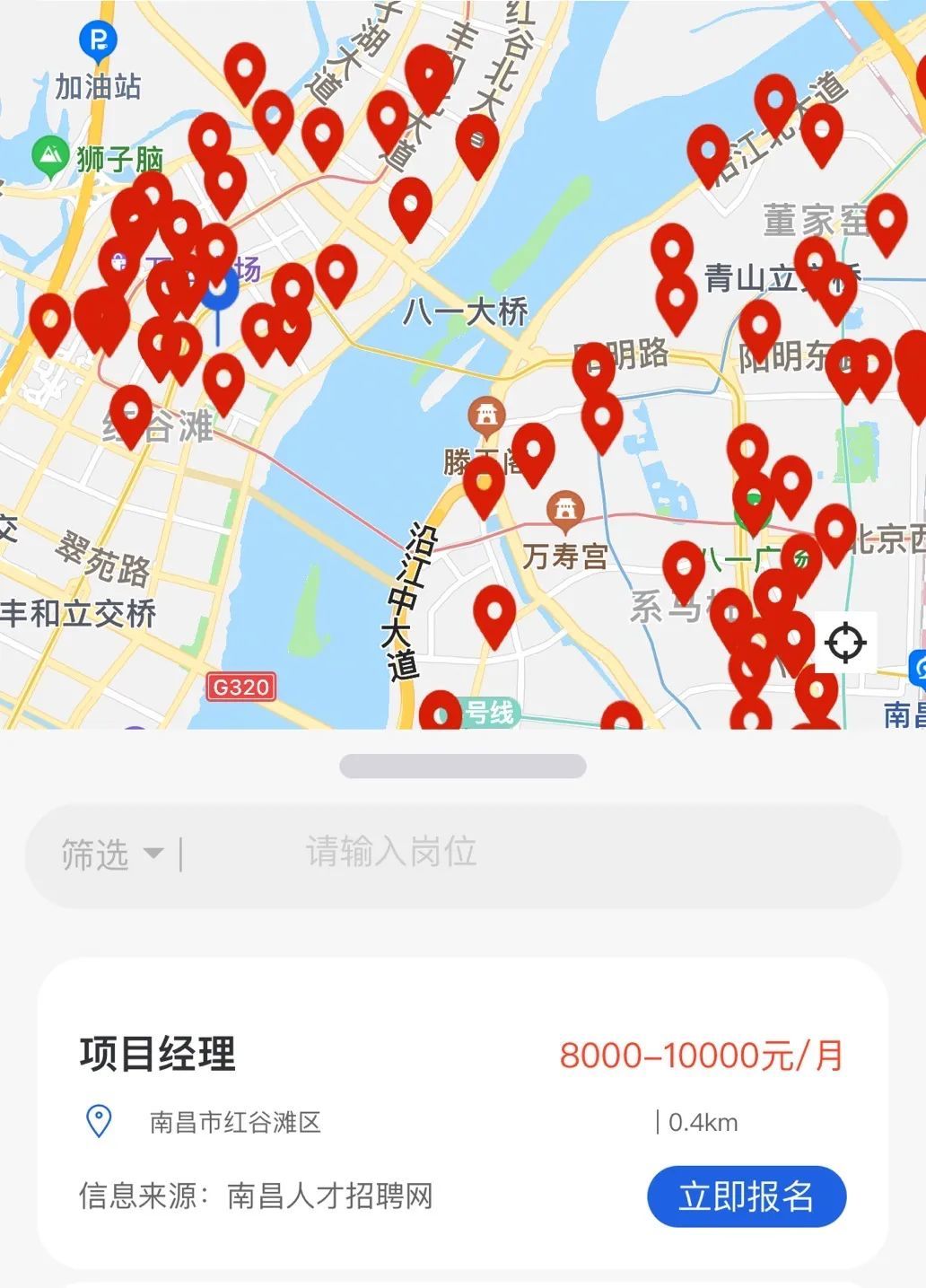Screen dimensions: 926x1288
Task: Click the crosshair locate-me icon
Action: point(847,641)
